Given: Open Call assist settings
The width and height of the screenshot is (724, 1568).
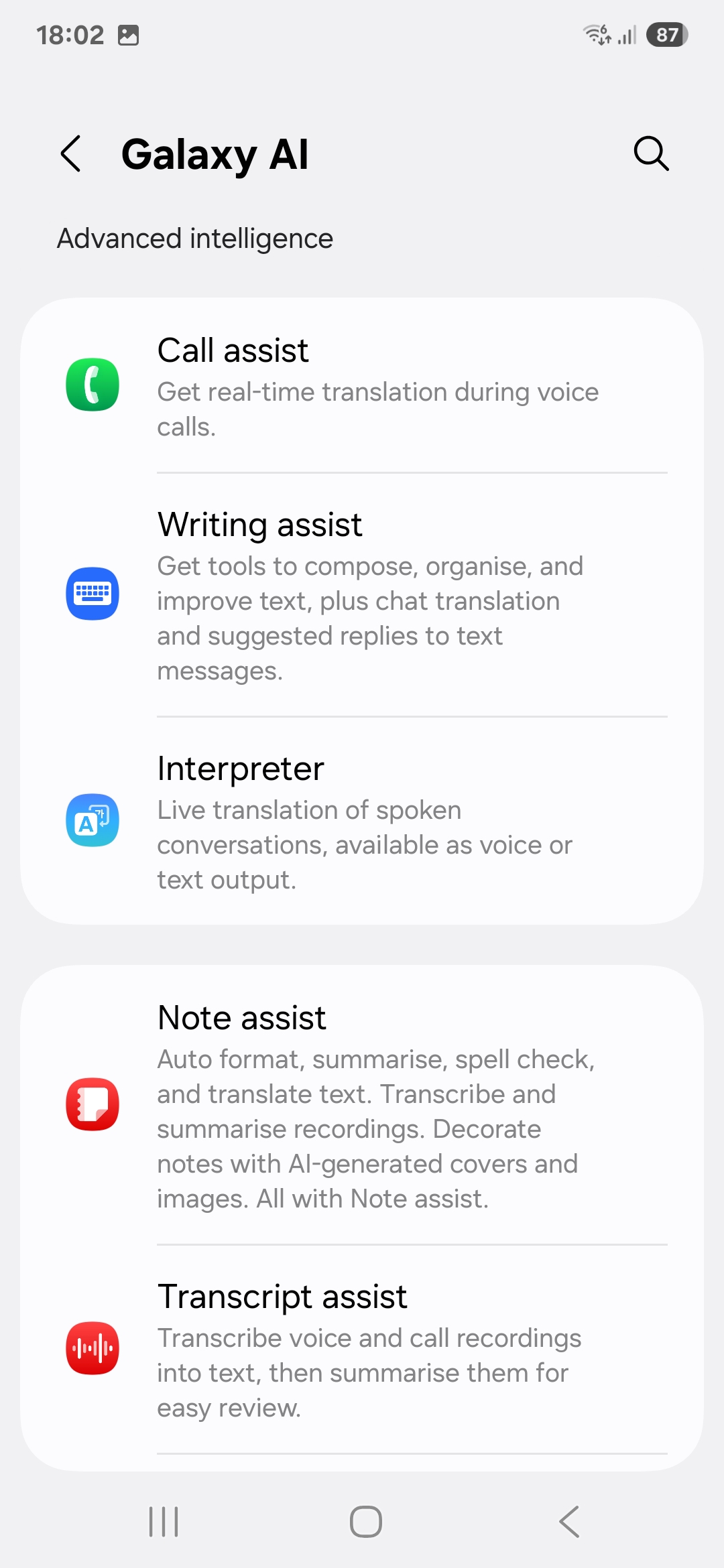Looking at the screenshot, I should (x=362, y=386).
